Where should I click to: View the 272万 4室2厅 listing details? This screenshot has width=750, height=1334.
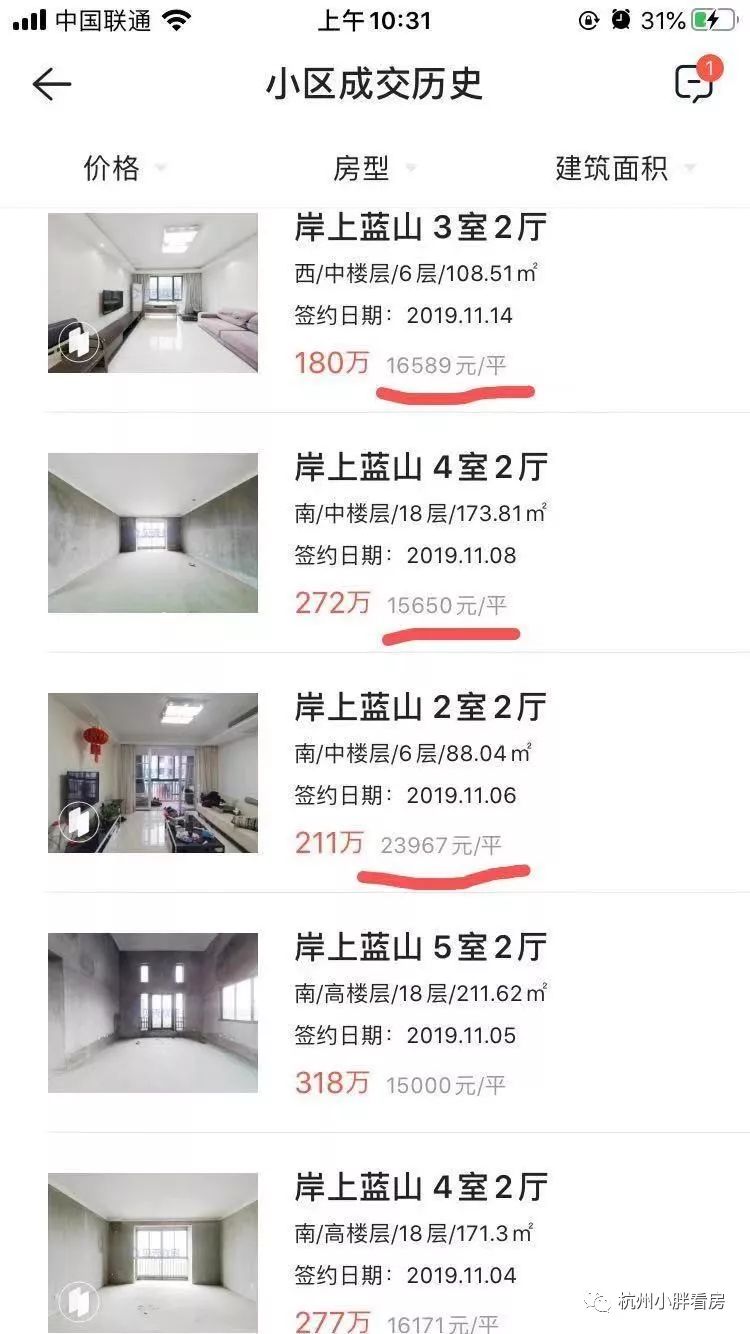[x=419, y=468]
